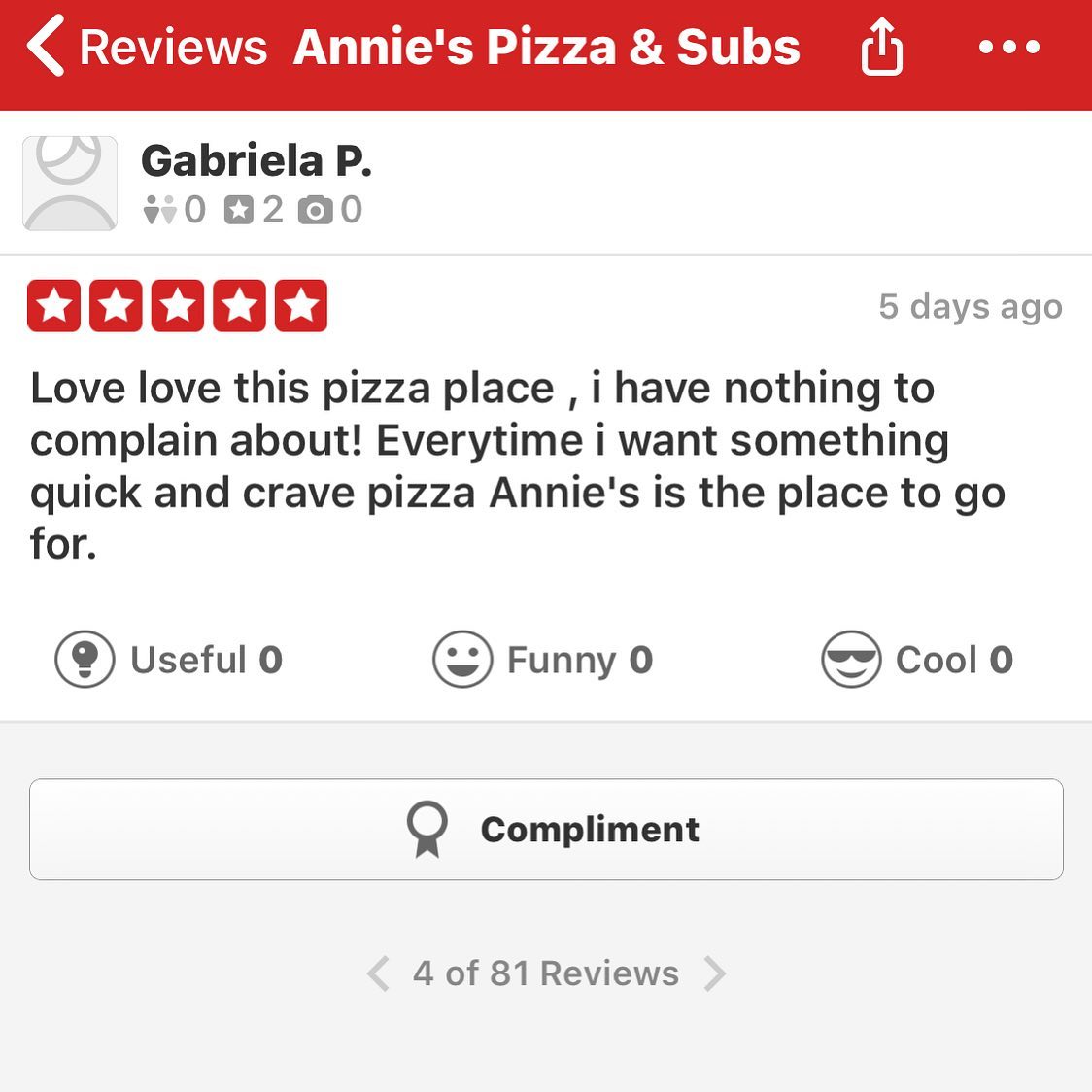
Task: Send a Compliment to the reviewer
Action: click(x=546, y=830)
